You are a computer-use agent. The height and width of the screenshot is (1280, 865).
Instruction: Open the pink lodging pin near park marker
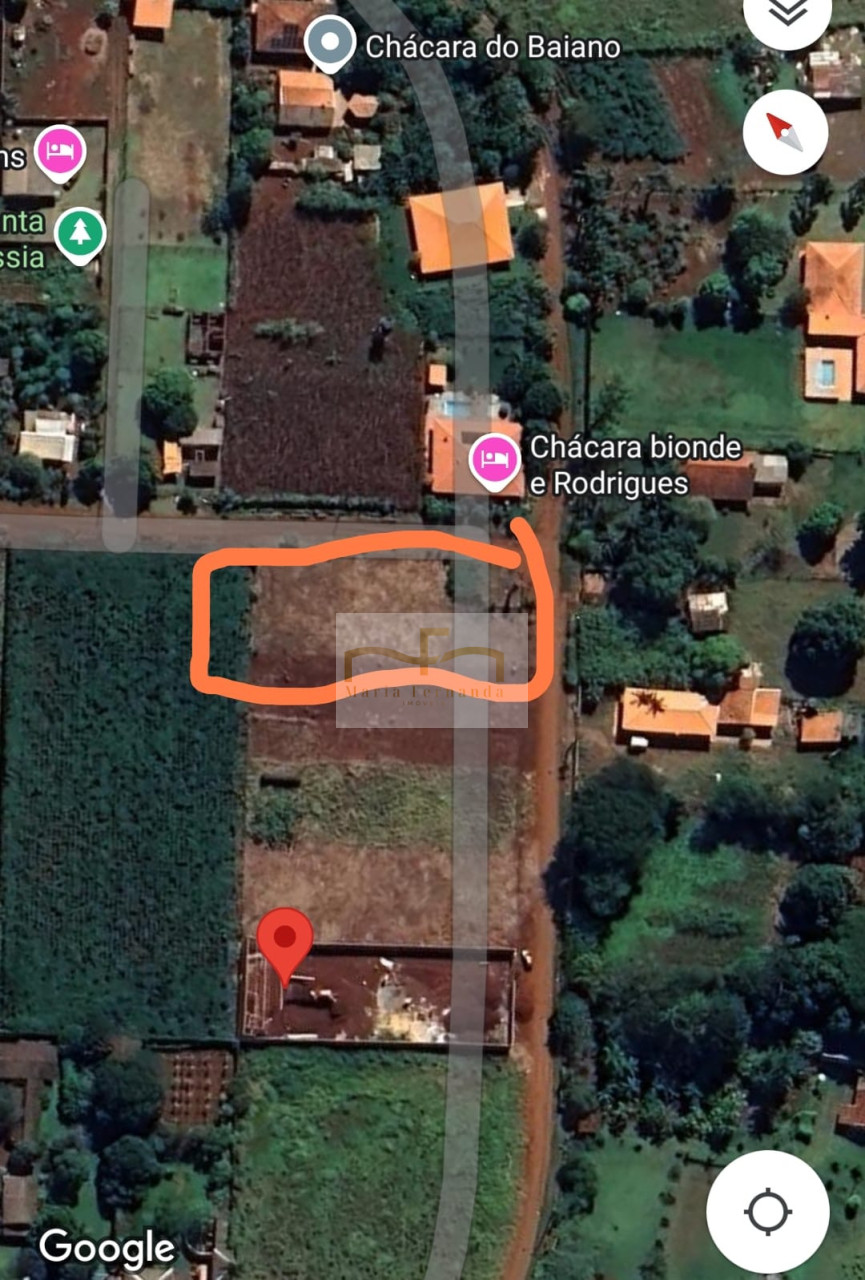(60, 151)
